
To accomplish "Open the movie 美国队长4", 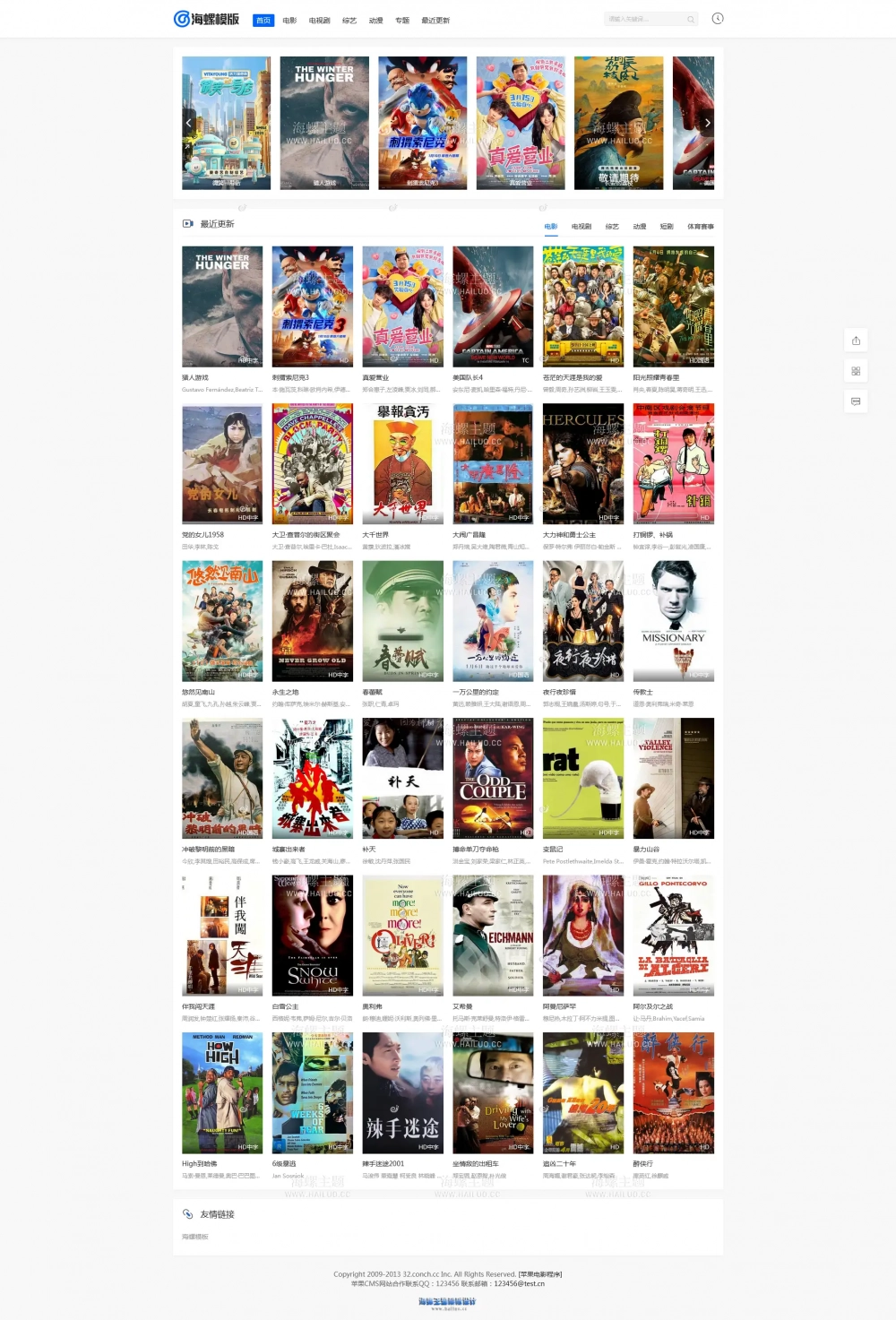I will [x=493, y=306].
